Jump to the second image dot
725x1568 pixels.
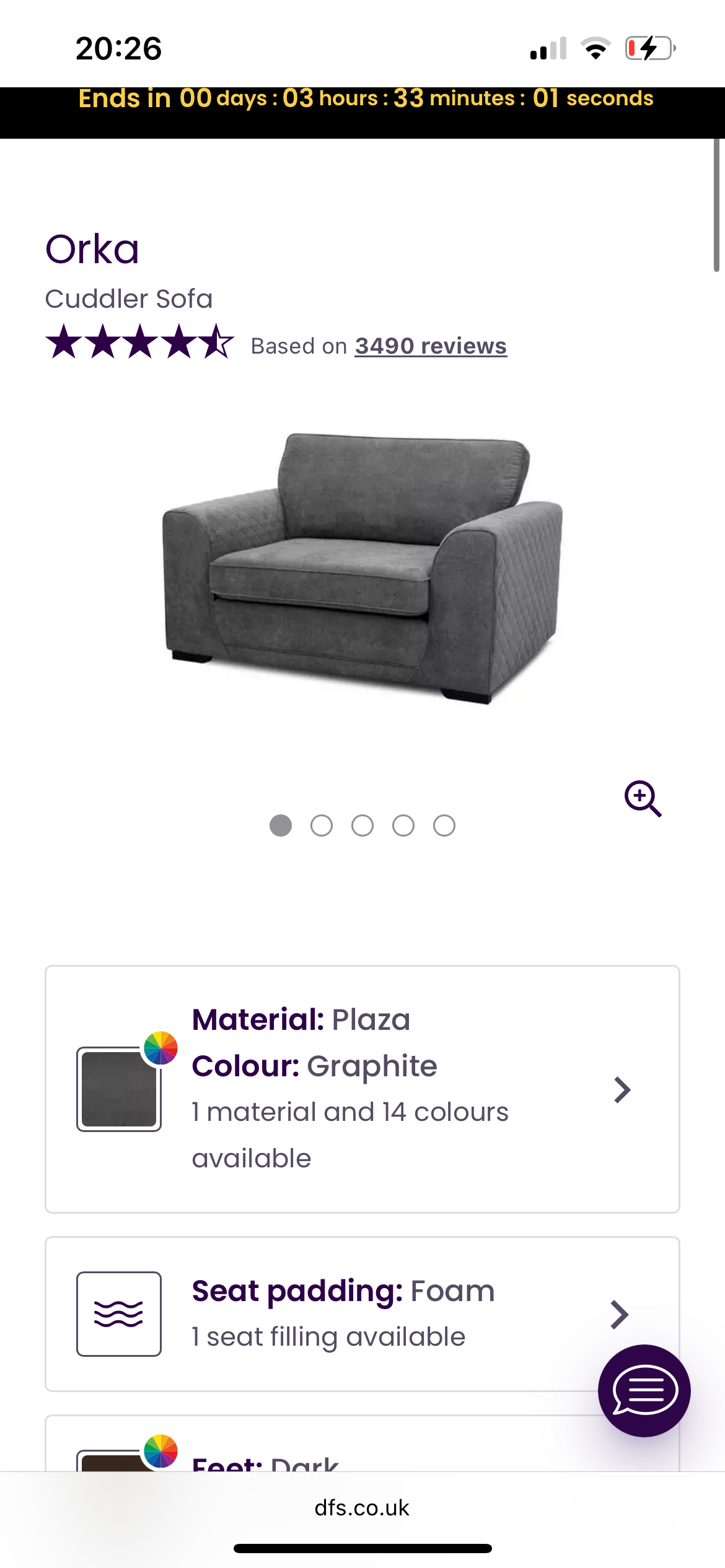coord(322,825)
